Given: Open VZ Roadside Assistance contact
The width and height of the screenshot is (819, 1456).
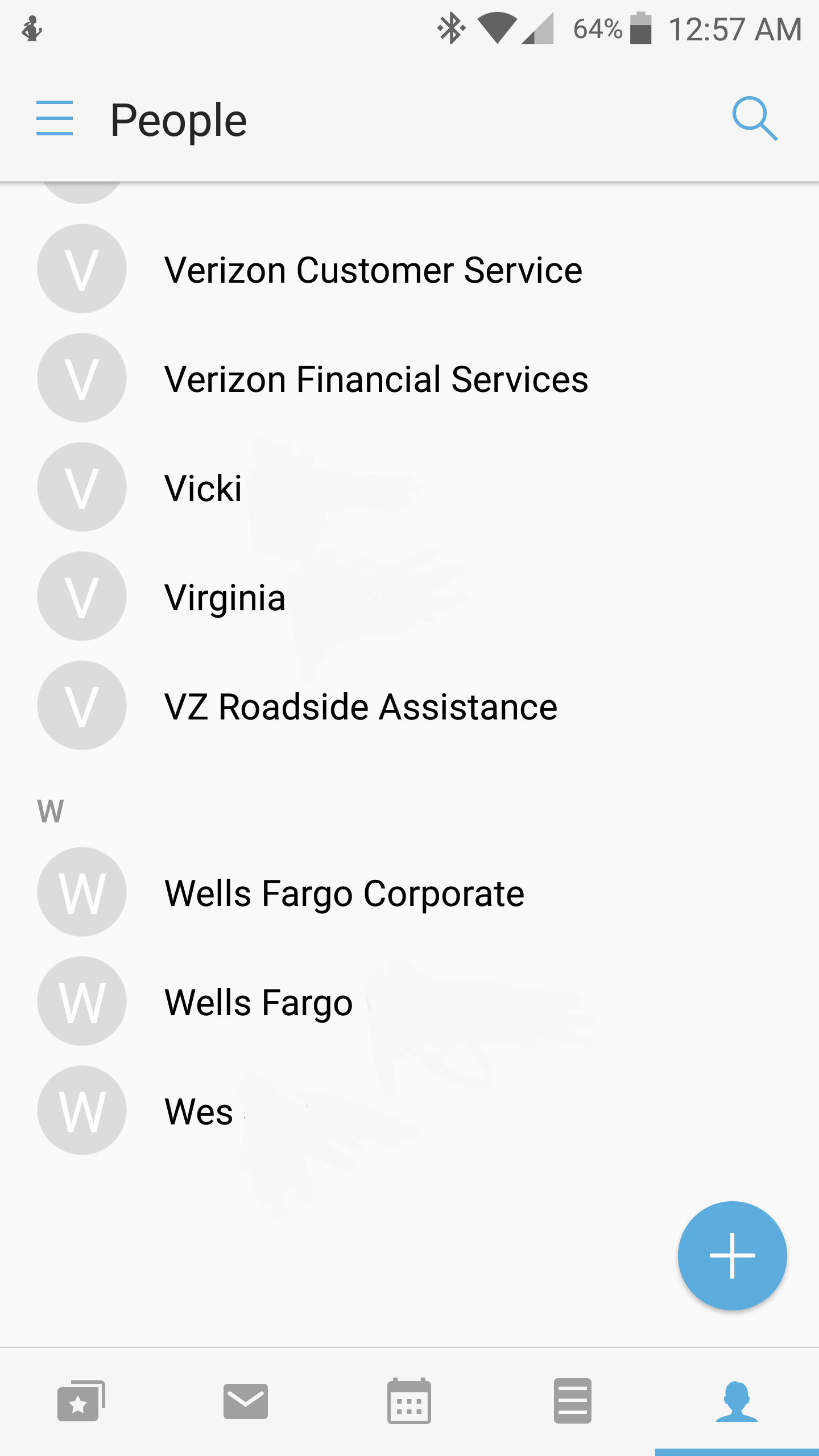Looking at the screenshot, I should point(361,706).
